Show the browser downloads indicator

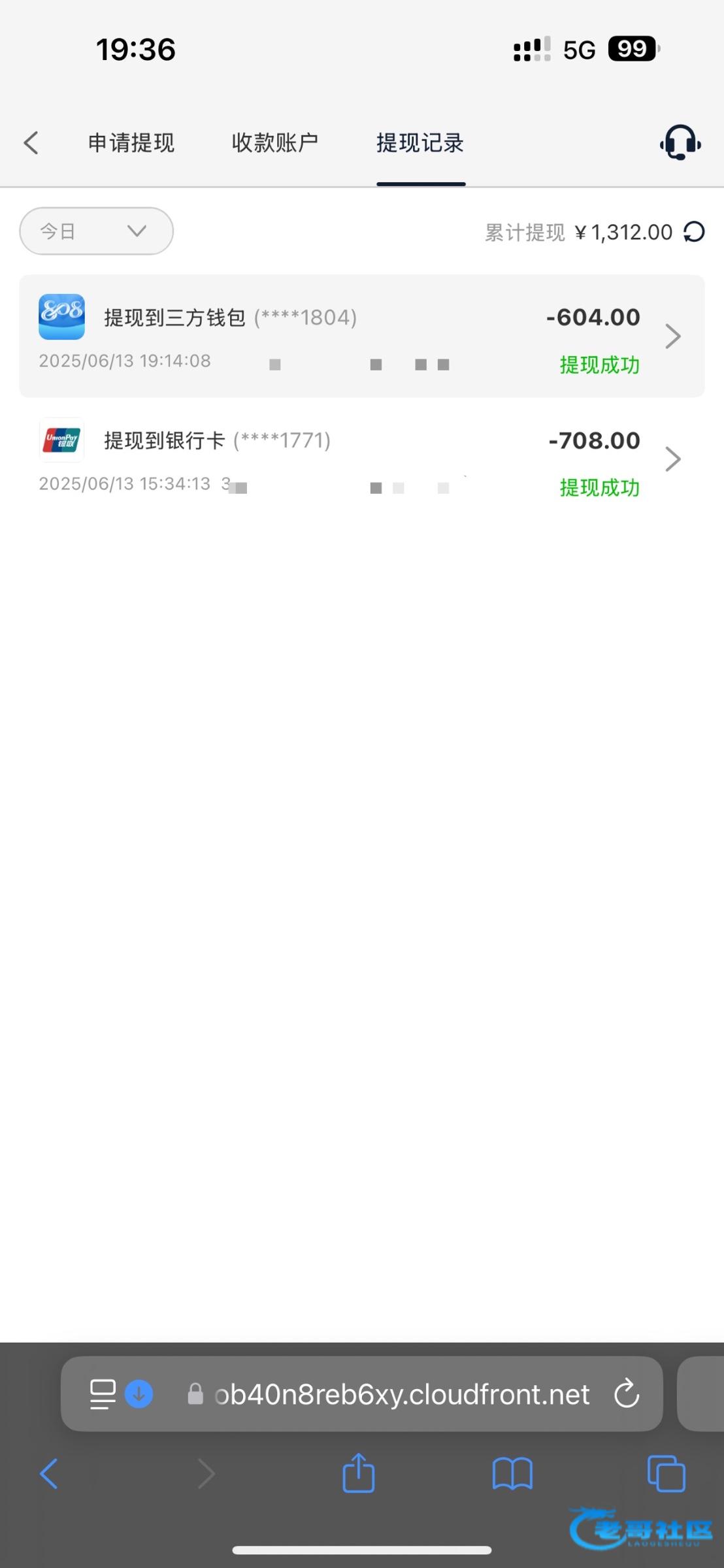[x=139, y=1394]
